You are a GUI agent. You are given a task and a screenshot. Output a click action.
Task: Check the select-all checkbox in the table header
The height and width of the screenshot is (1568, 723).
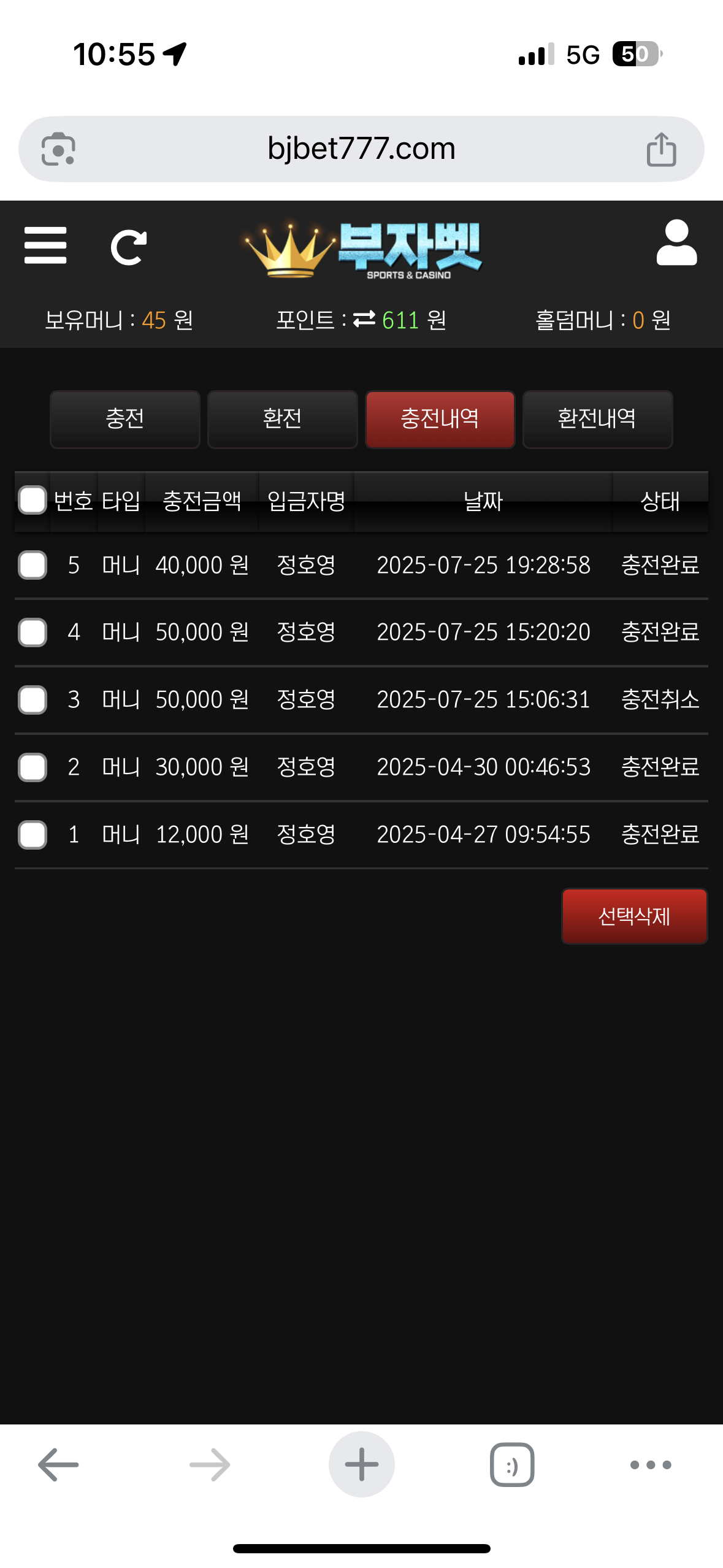coord(33,500)
